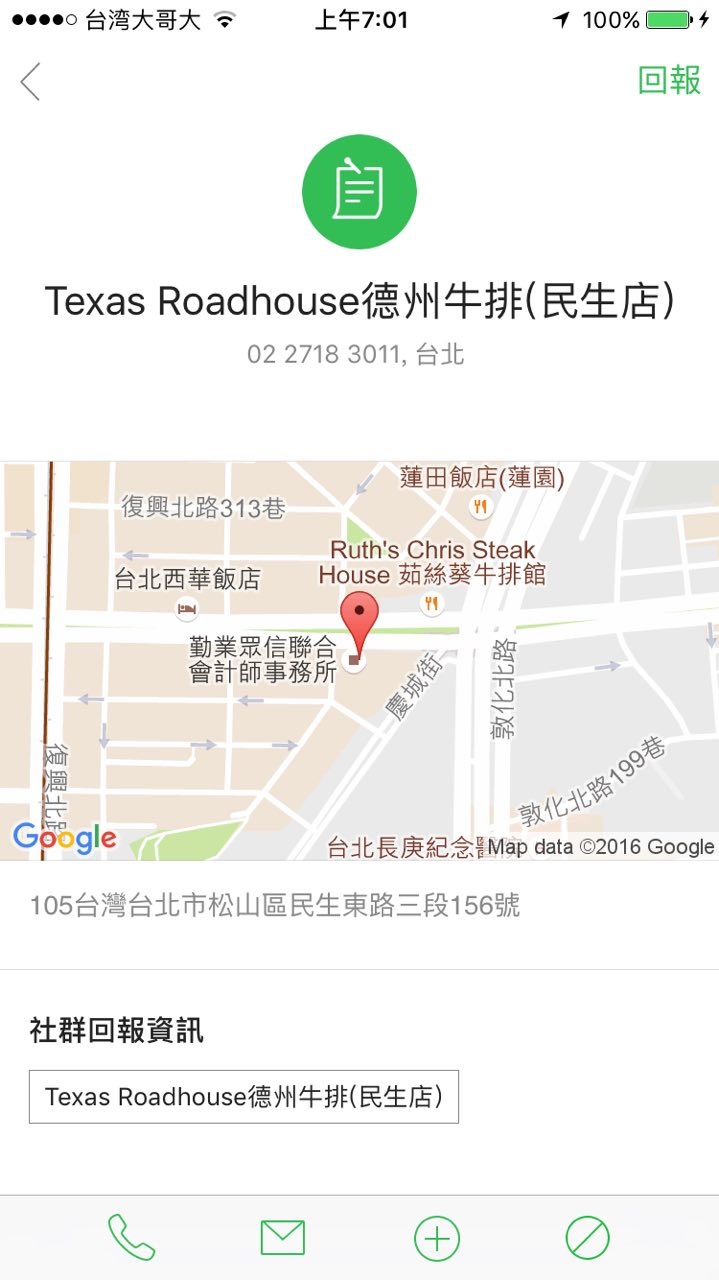This screenshot has width=719, height=1280.
Task: Call Texas Roadhouse with the phone icon
Action: [x=131, y=1238]
